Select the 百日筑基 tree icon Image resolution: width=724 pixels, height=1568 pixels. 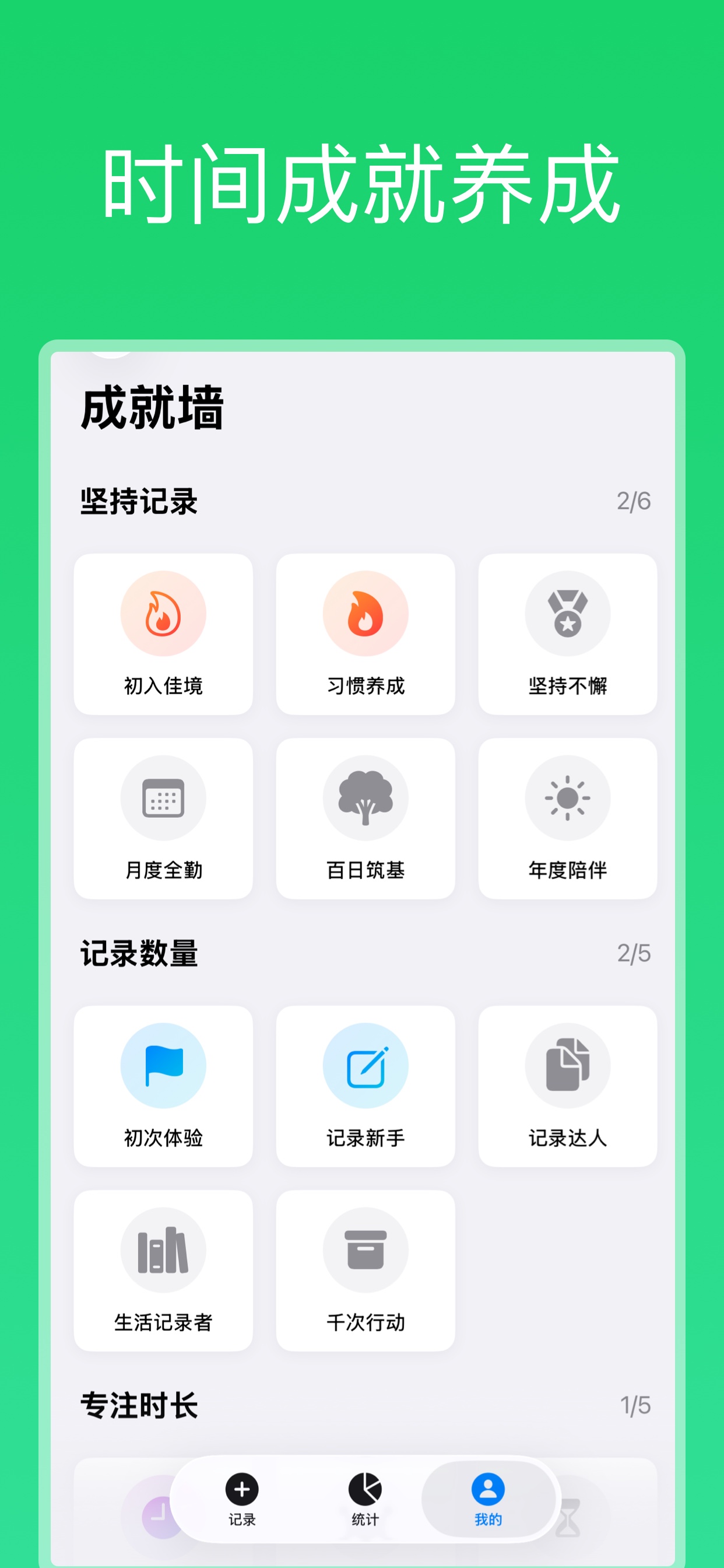point(365,798)
